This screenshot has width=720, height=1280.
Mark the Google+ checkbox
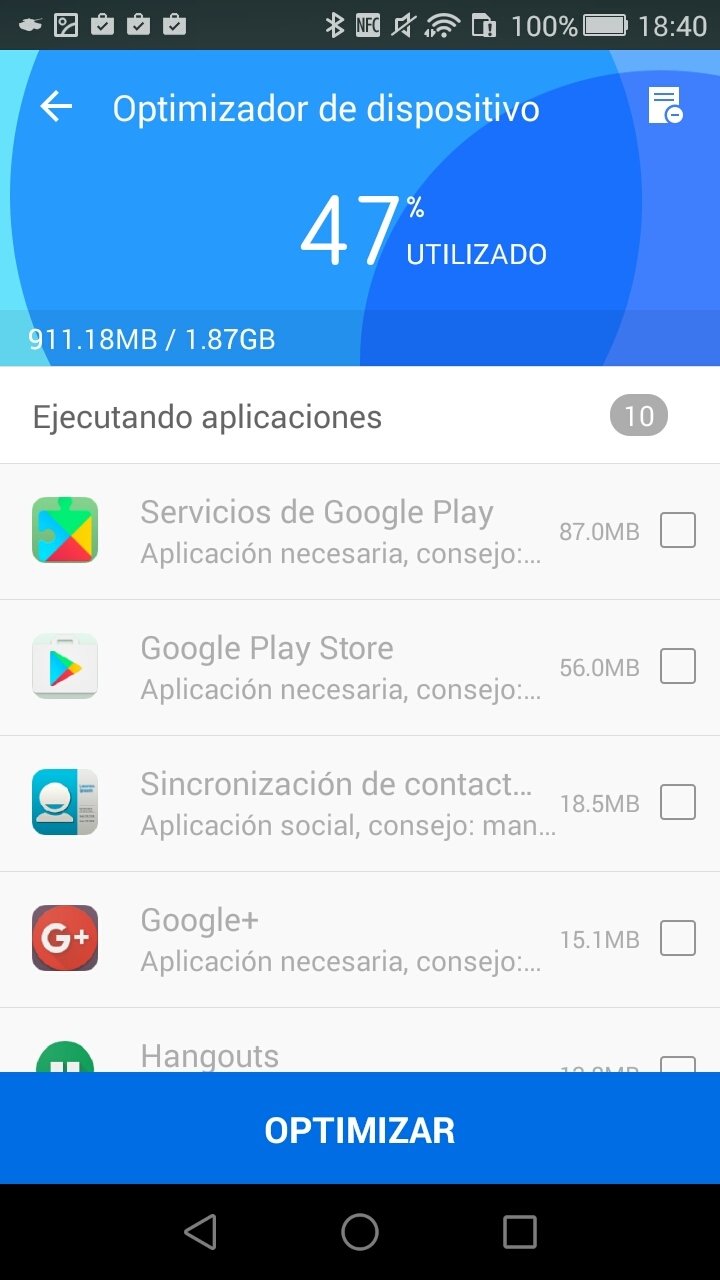tap(678, 939)
